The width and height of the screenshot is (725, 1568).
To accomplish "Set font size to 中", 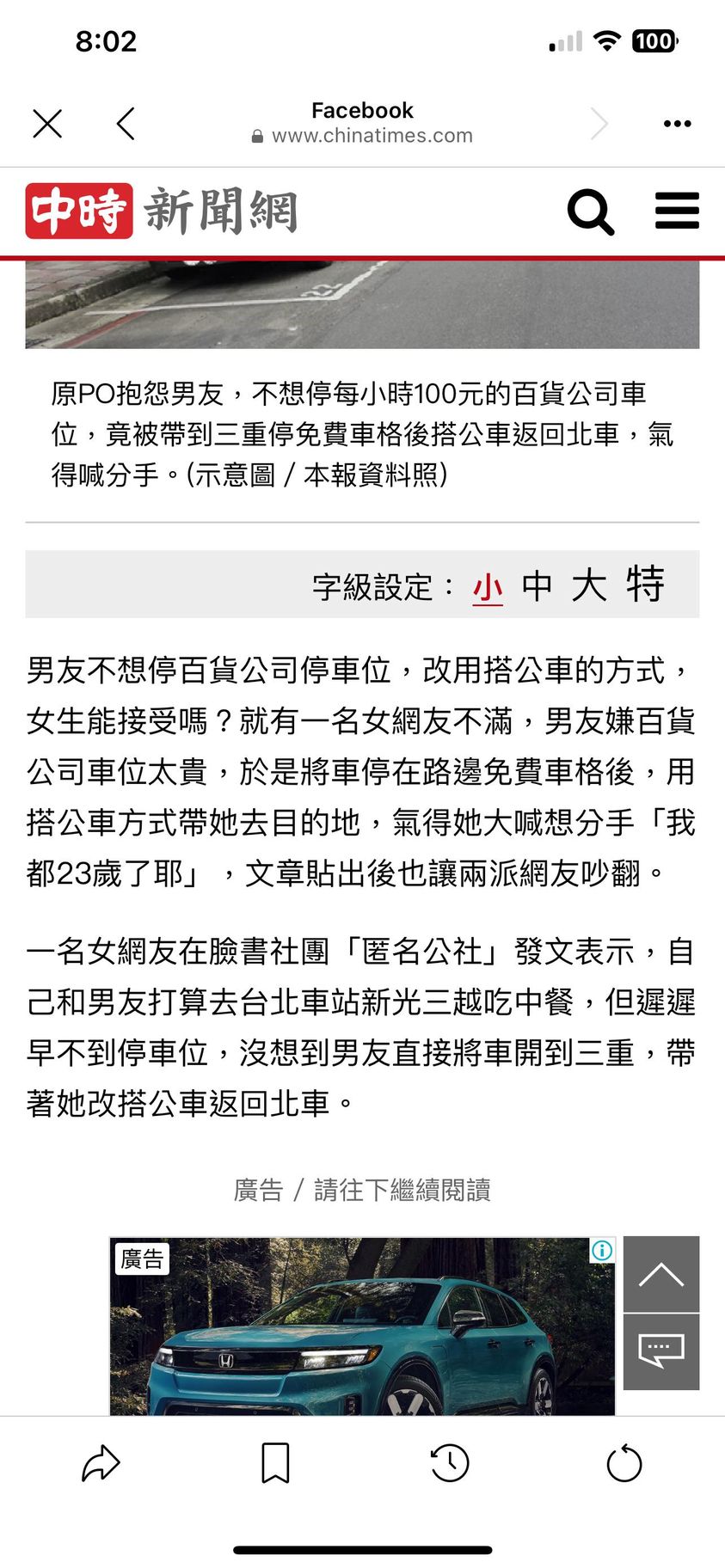I will tap(537, 587).
